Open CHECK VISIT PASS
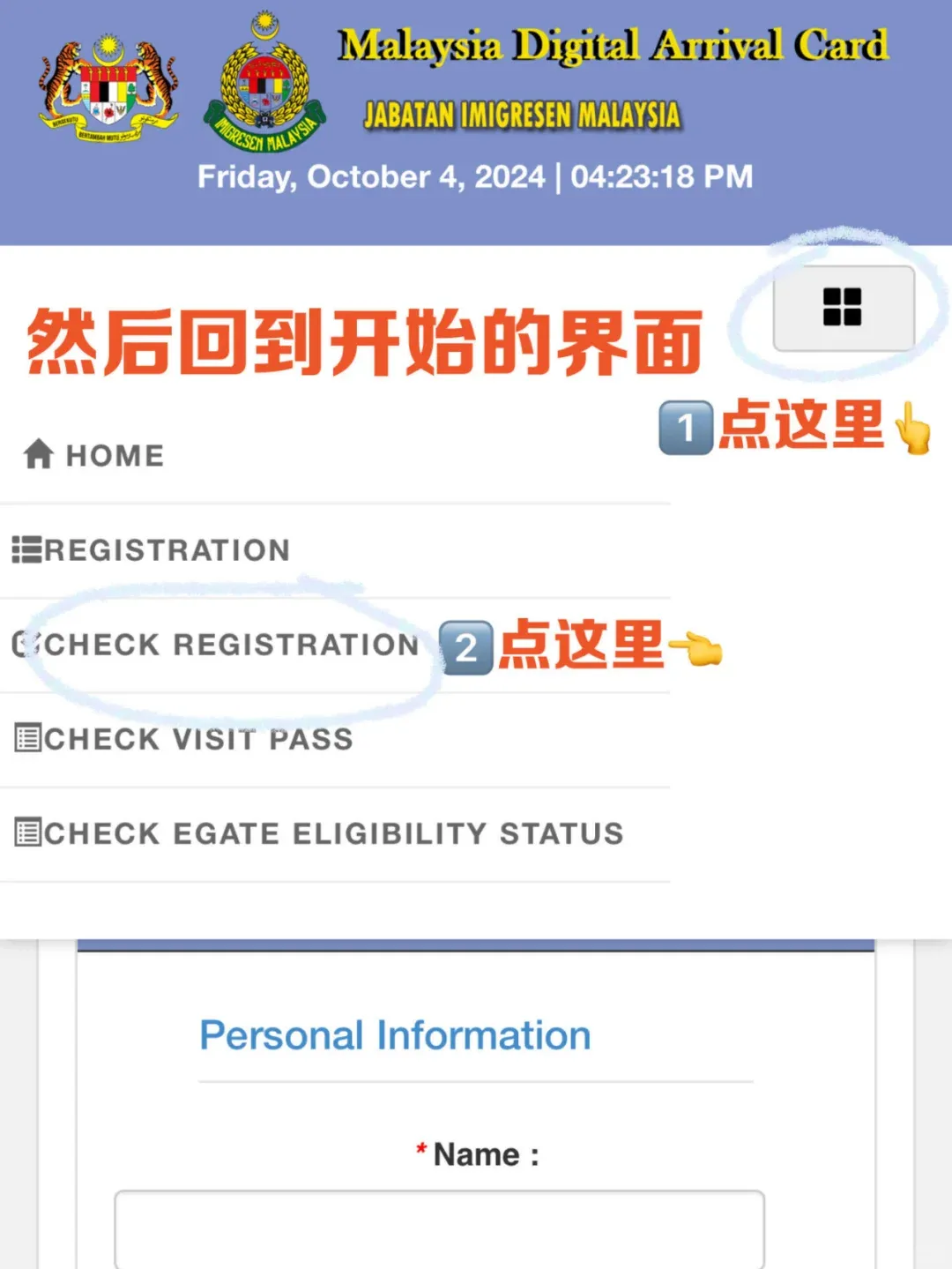The image size is (952, 1269). (x=184, y=739)
